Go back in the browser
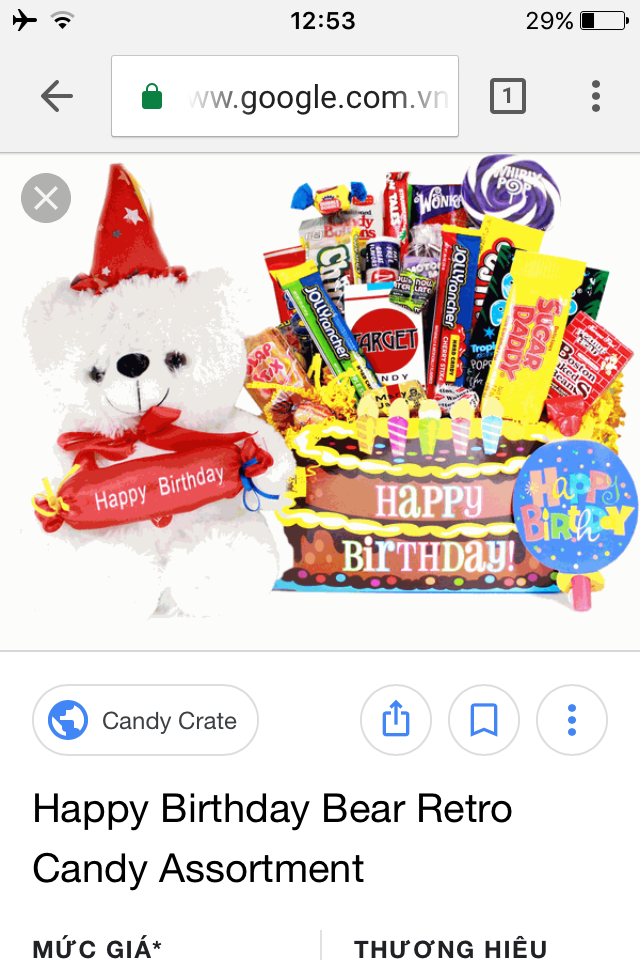The height and width of the screenshot is (960, 640). pyautogui.click(x=57, y=96)
